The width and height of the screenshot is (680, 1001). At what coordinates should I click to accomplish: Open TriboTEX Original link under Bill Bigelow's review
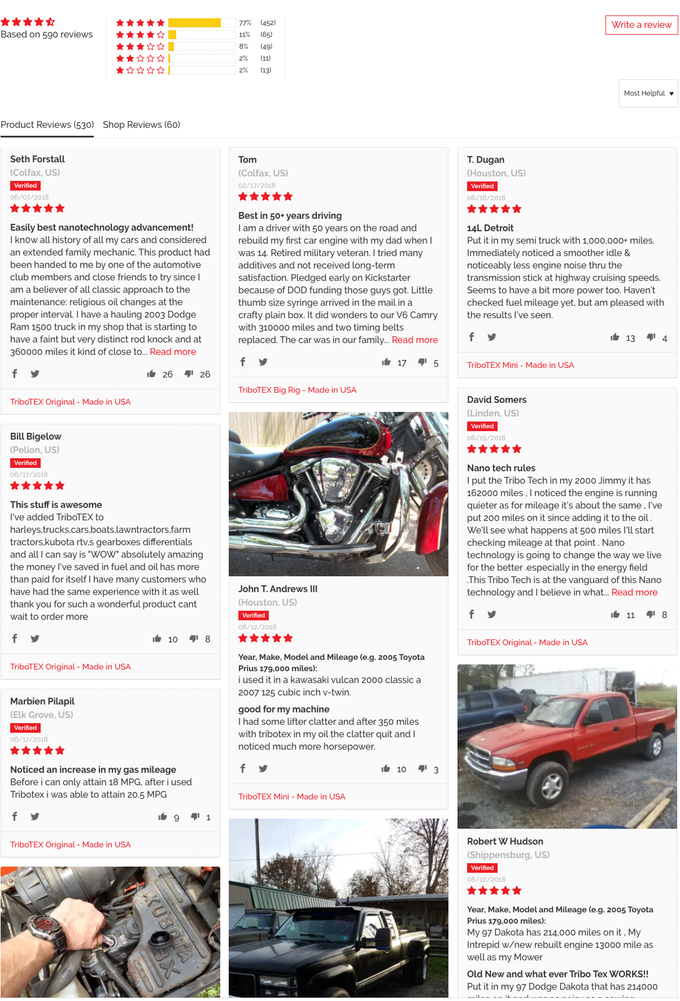coord(70,666)
